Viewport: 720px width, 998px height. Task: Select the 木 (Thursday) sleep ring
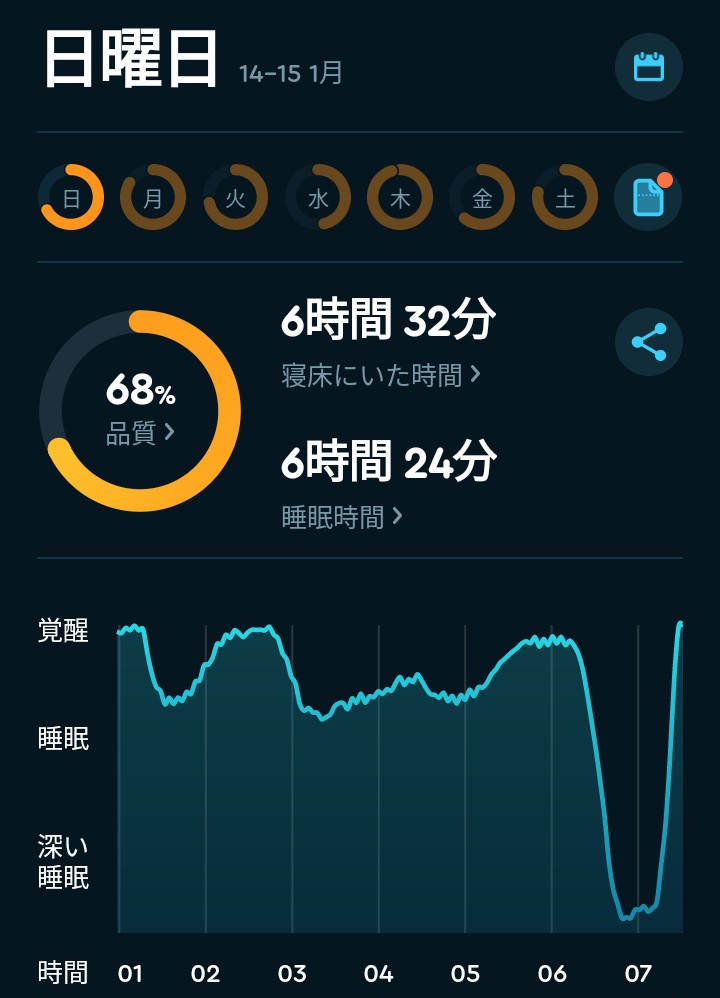click(x=400, y=198)
